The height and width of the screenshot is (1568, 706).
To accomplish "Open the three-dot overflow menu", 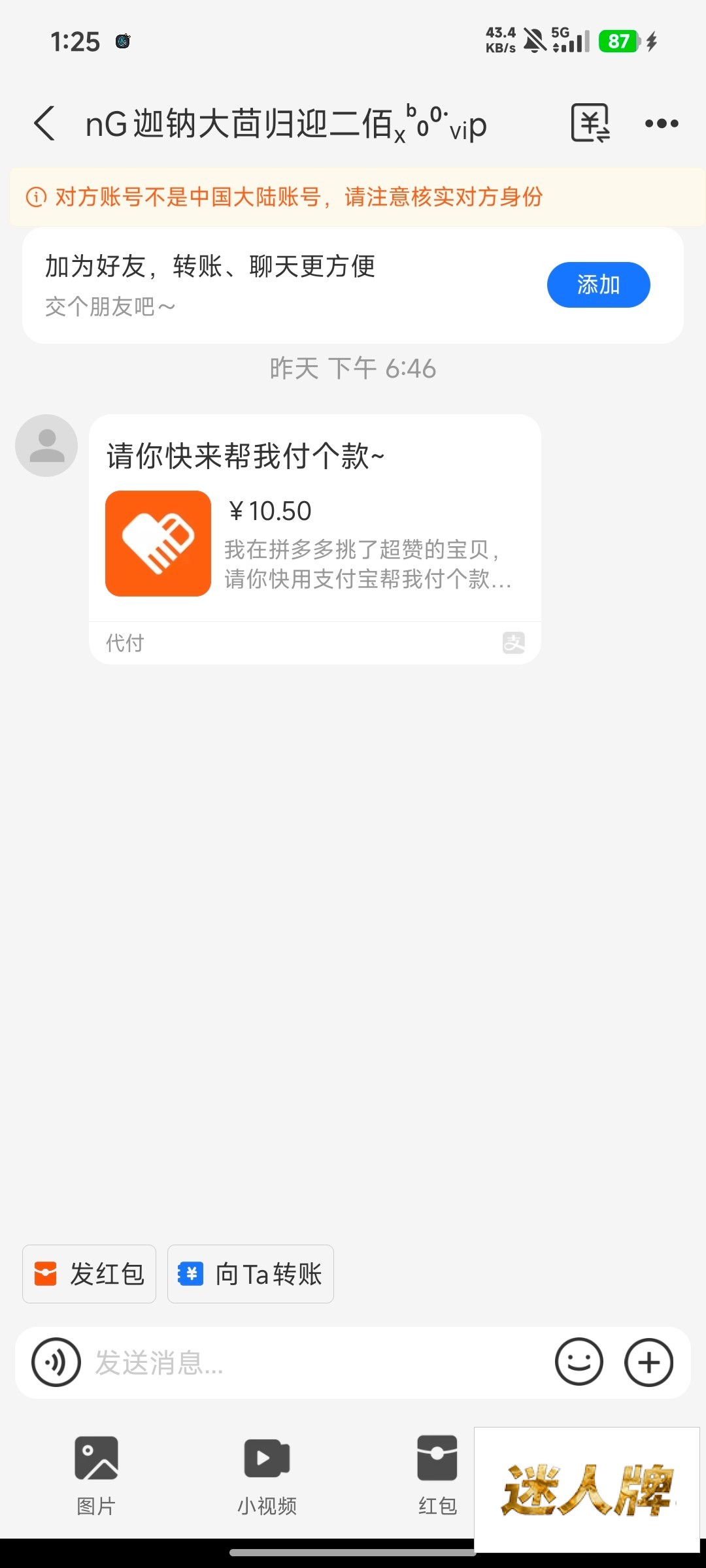I will (x=661, y=123).
